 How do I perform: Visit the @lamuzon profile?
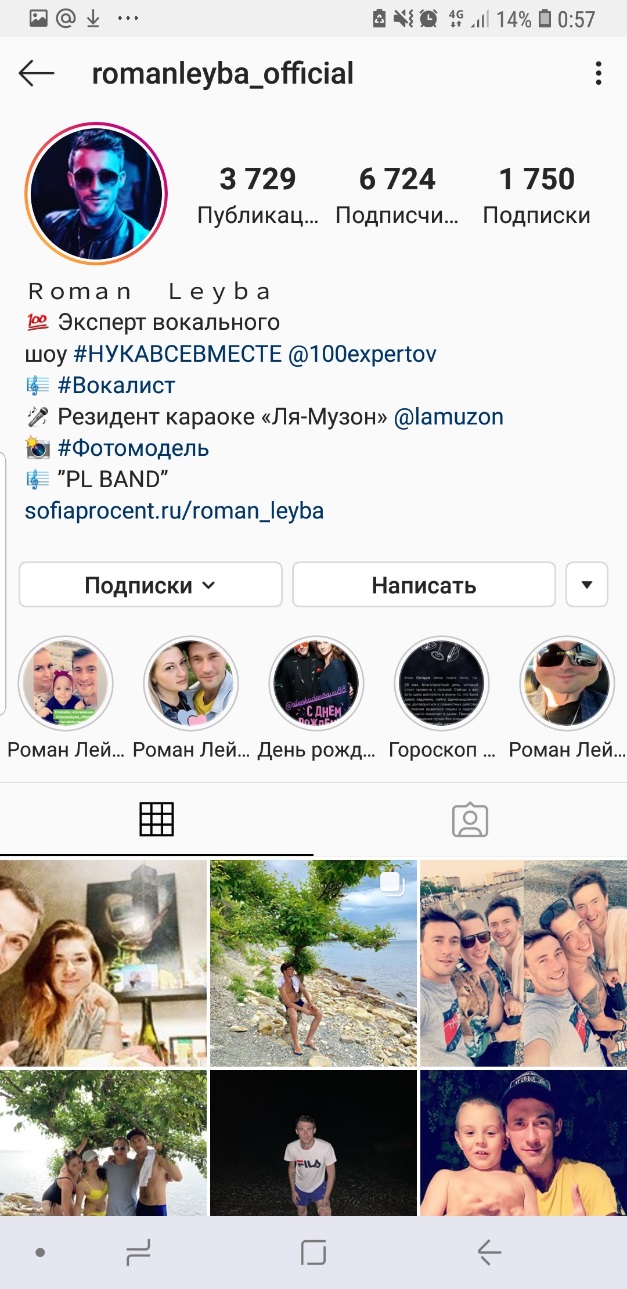(448, 417)
